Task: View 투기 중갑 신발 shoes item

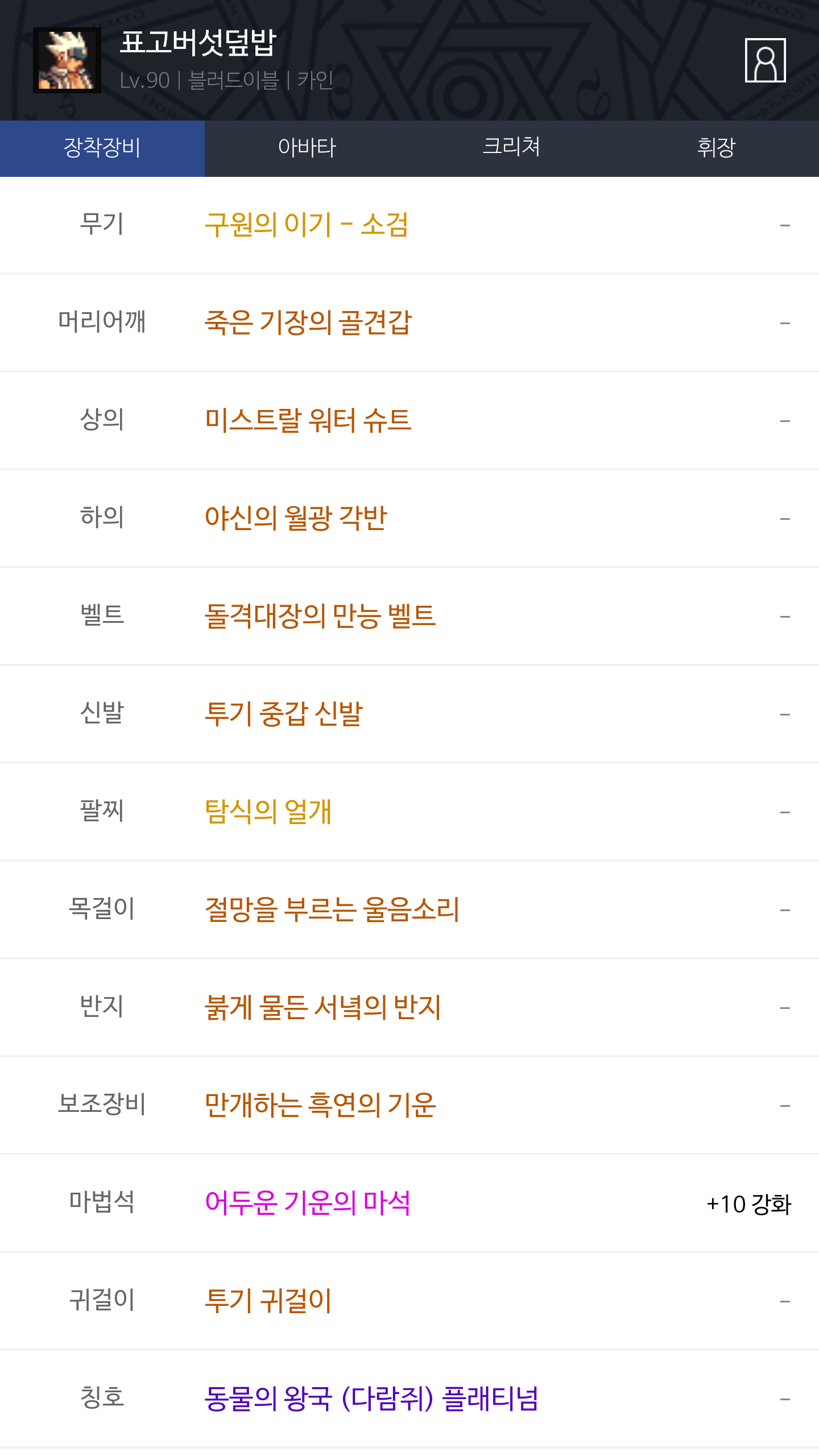Action: click(283, 714)
